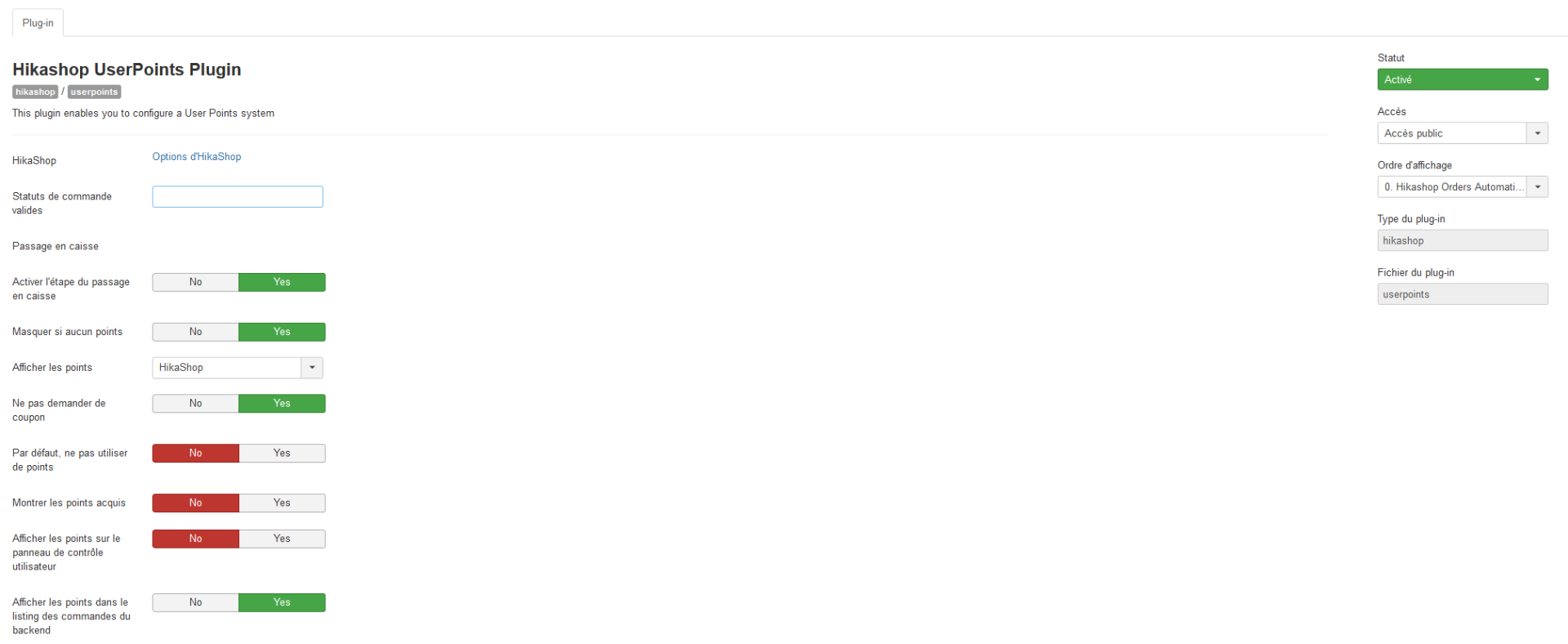Switch Ne pas demander de coupon to No
1568x644 pixels.
pos(195,404)
